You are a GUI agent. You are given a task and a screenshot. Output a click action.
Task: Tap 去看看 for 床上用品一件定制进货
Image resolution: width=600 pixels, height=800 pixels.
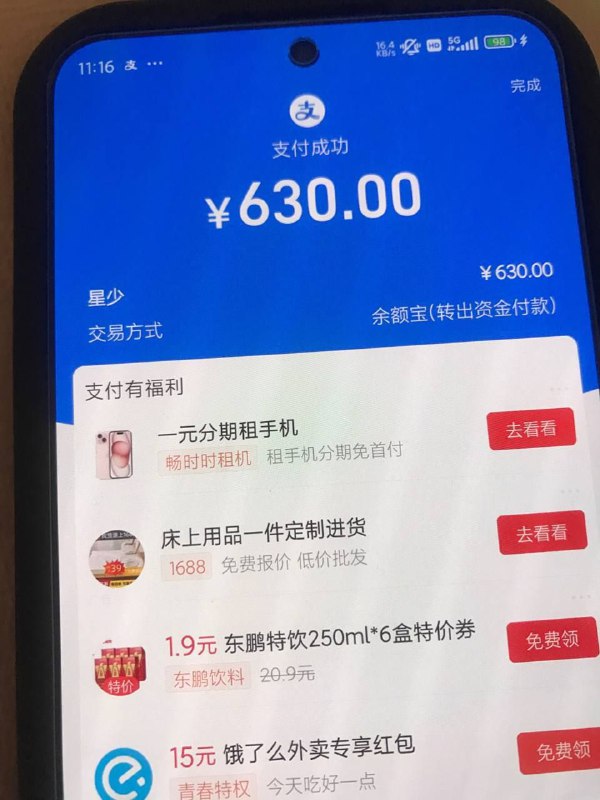tap(540, 534)
